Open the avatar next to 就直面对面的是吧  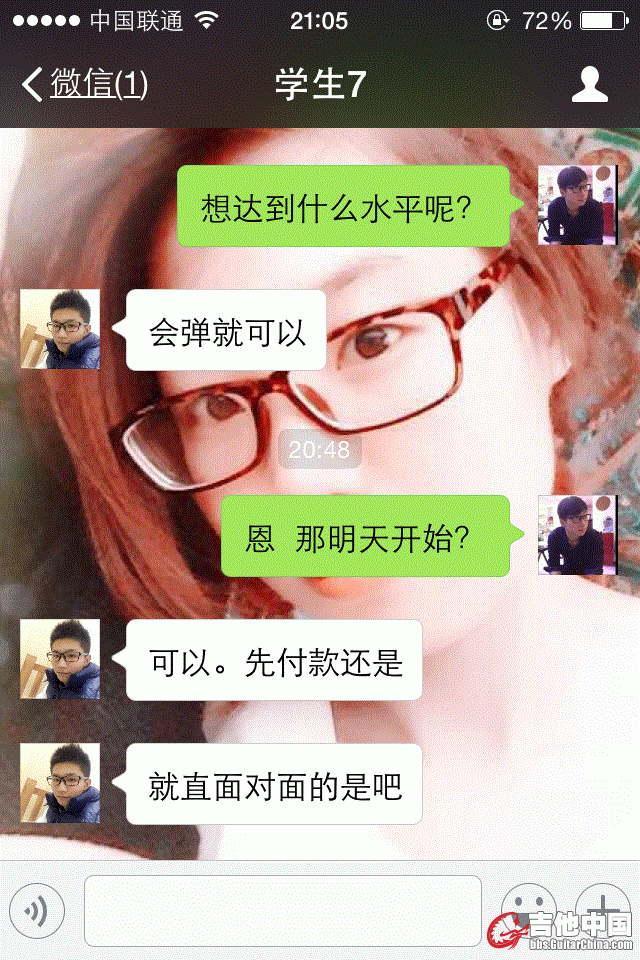(x=60, y=783)
